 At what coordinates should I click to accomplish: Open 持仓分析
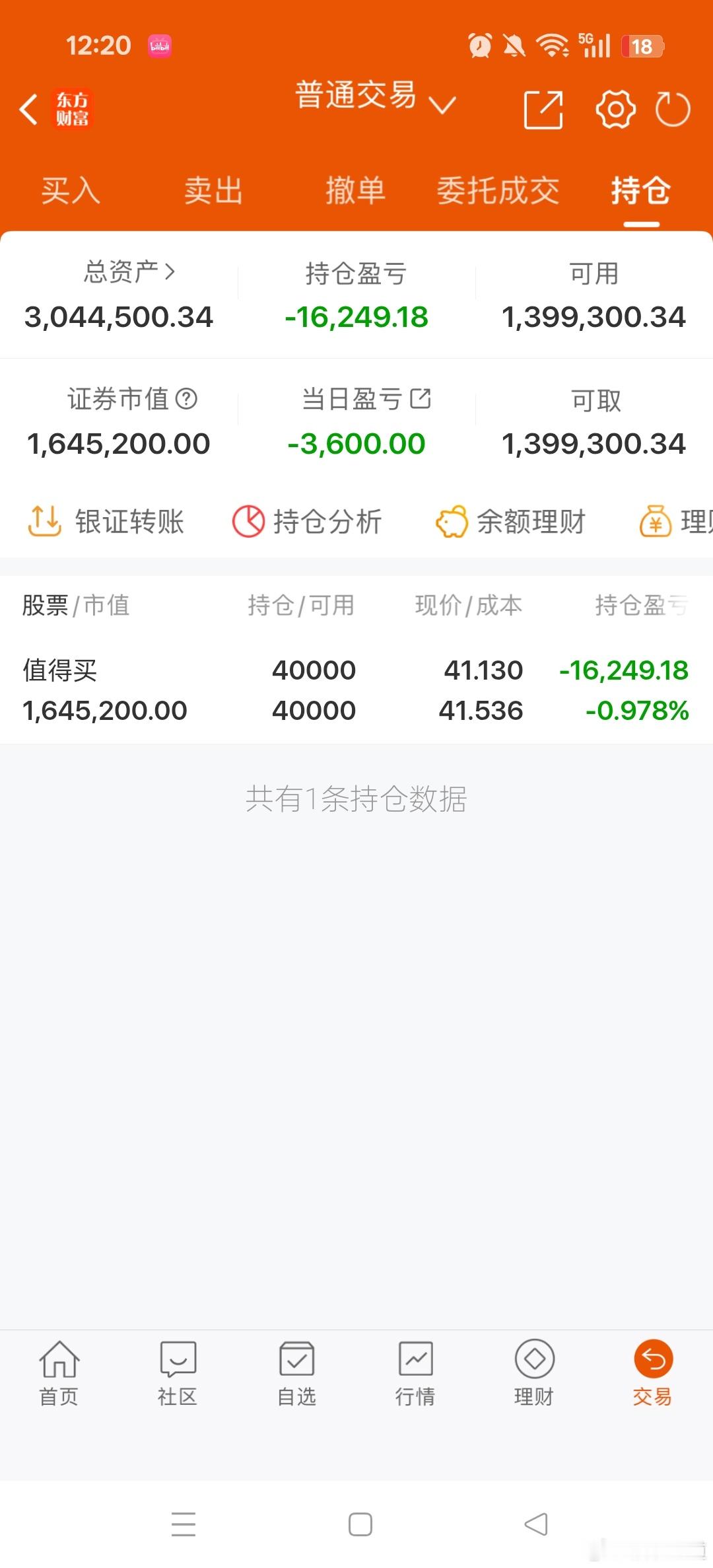[x=307, y=521]
